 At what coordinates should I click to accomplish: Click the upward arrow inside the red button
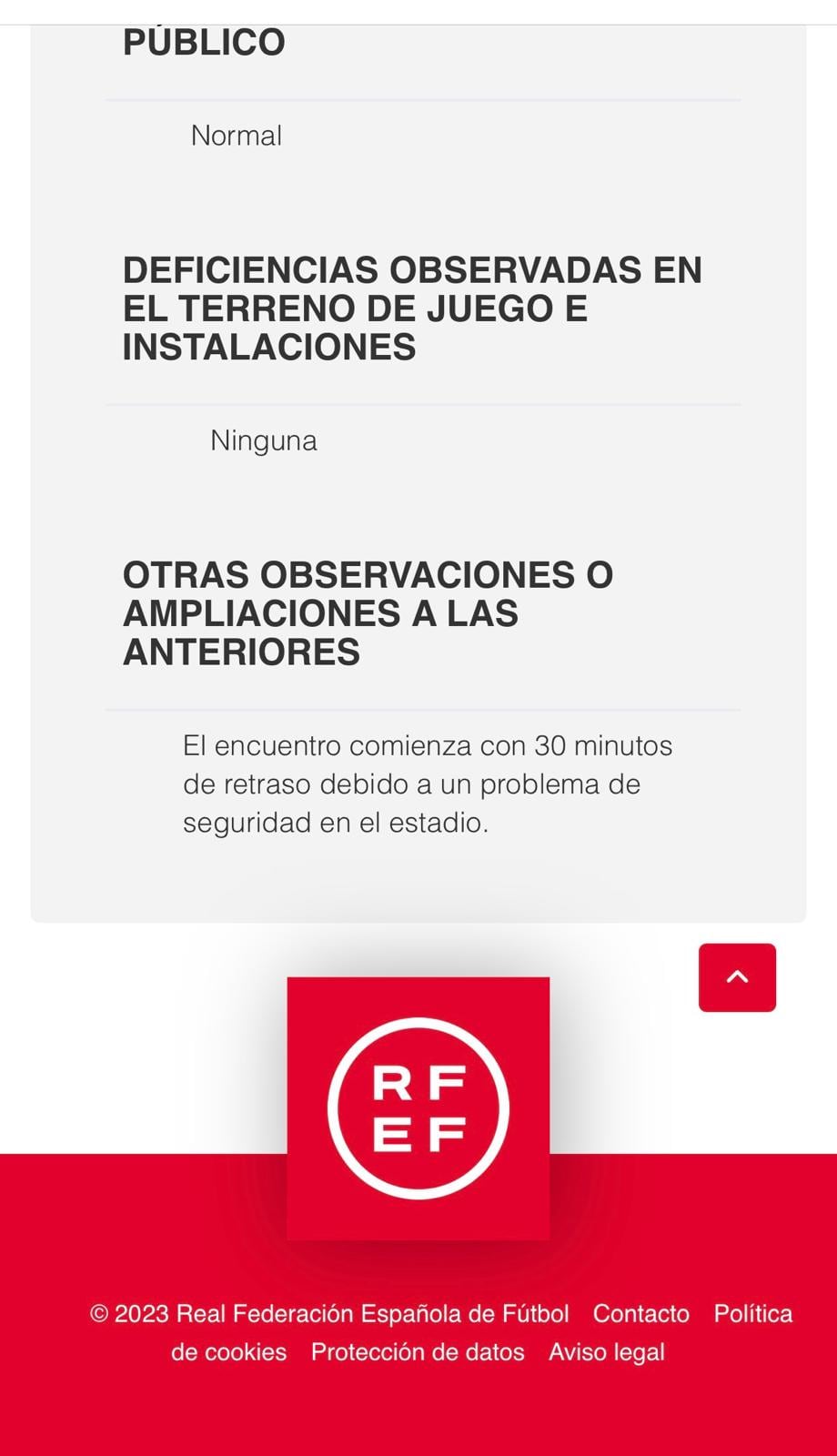tap(737, 977)
